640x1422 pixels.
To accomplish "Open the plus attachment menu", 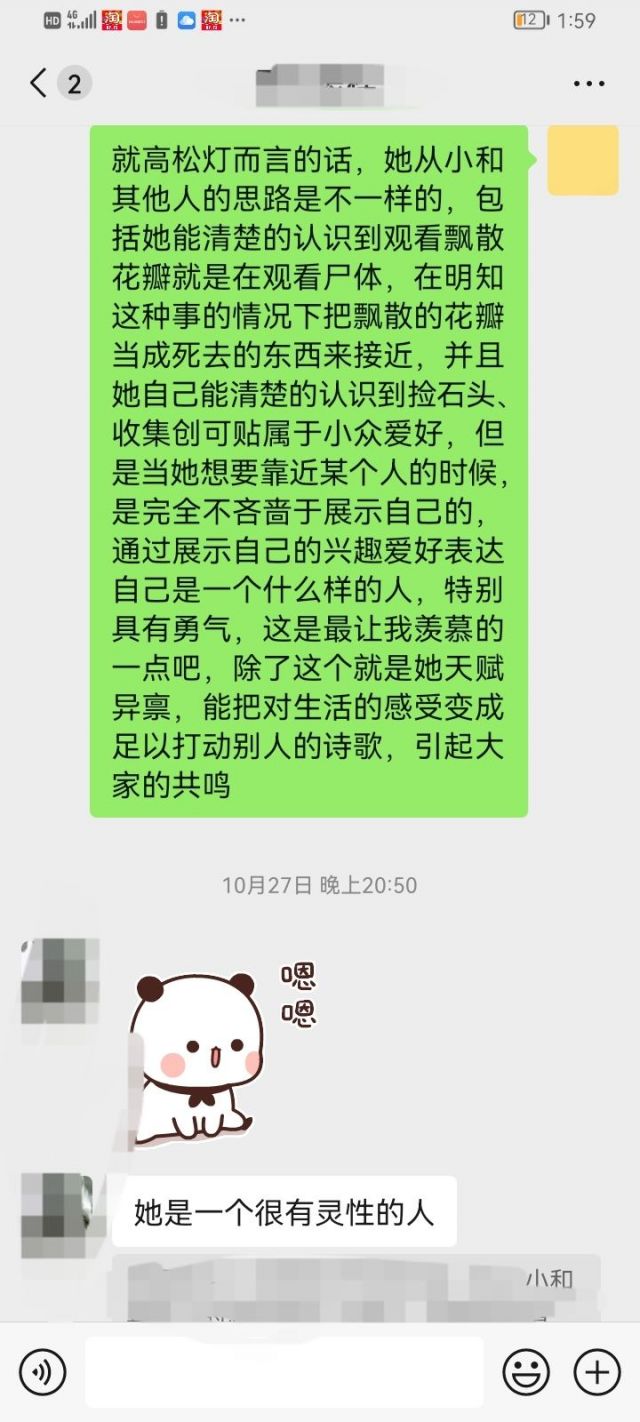I will [x=597, y=1371].
